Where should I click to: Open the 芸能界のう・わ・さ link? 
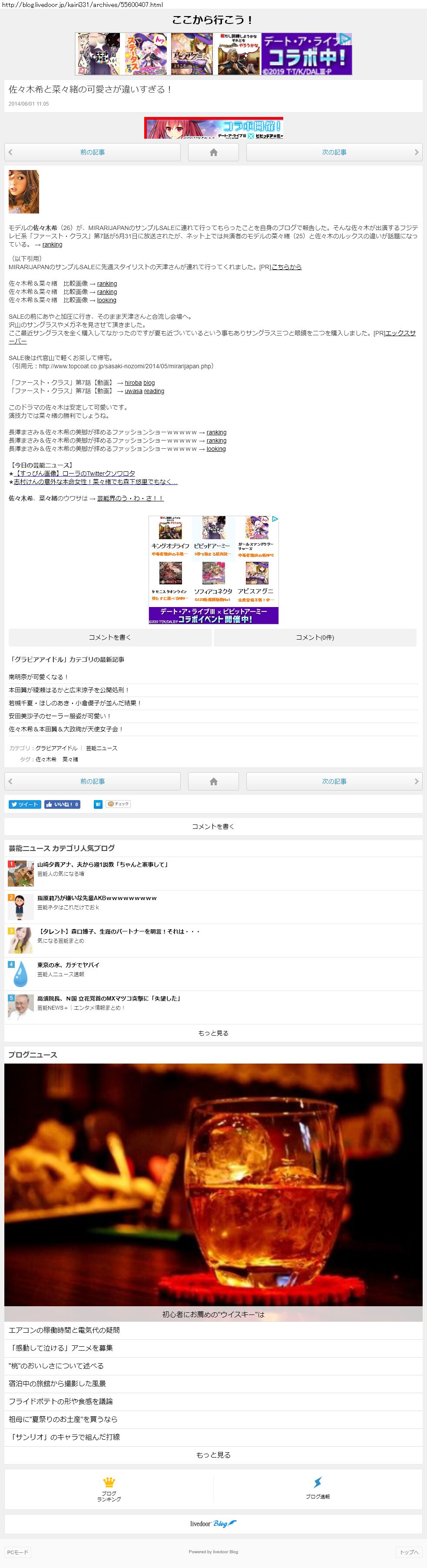point(130,498)
